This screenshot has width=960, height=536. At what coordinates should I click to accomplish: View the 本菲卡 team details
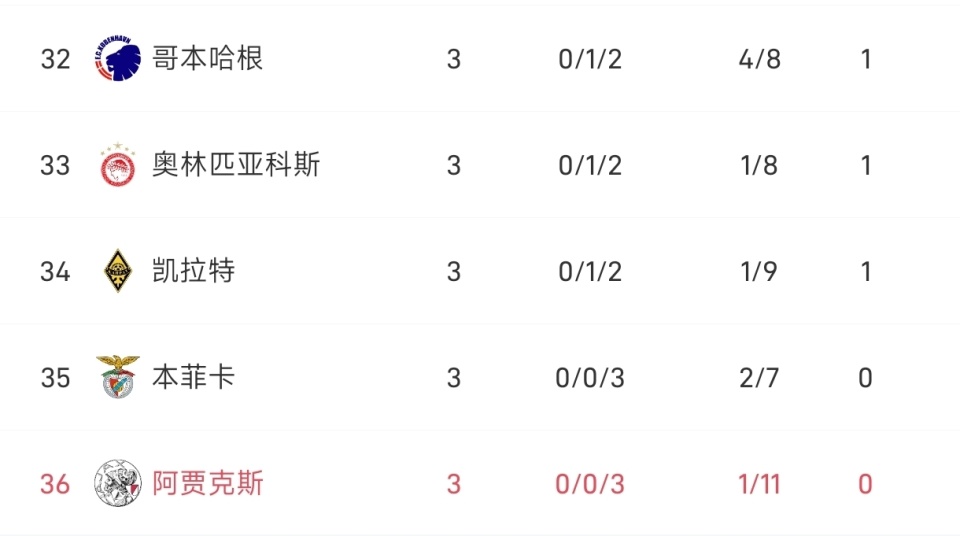point(193,377)
